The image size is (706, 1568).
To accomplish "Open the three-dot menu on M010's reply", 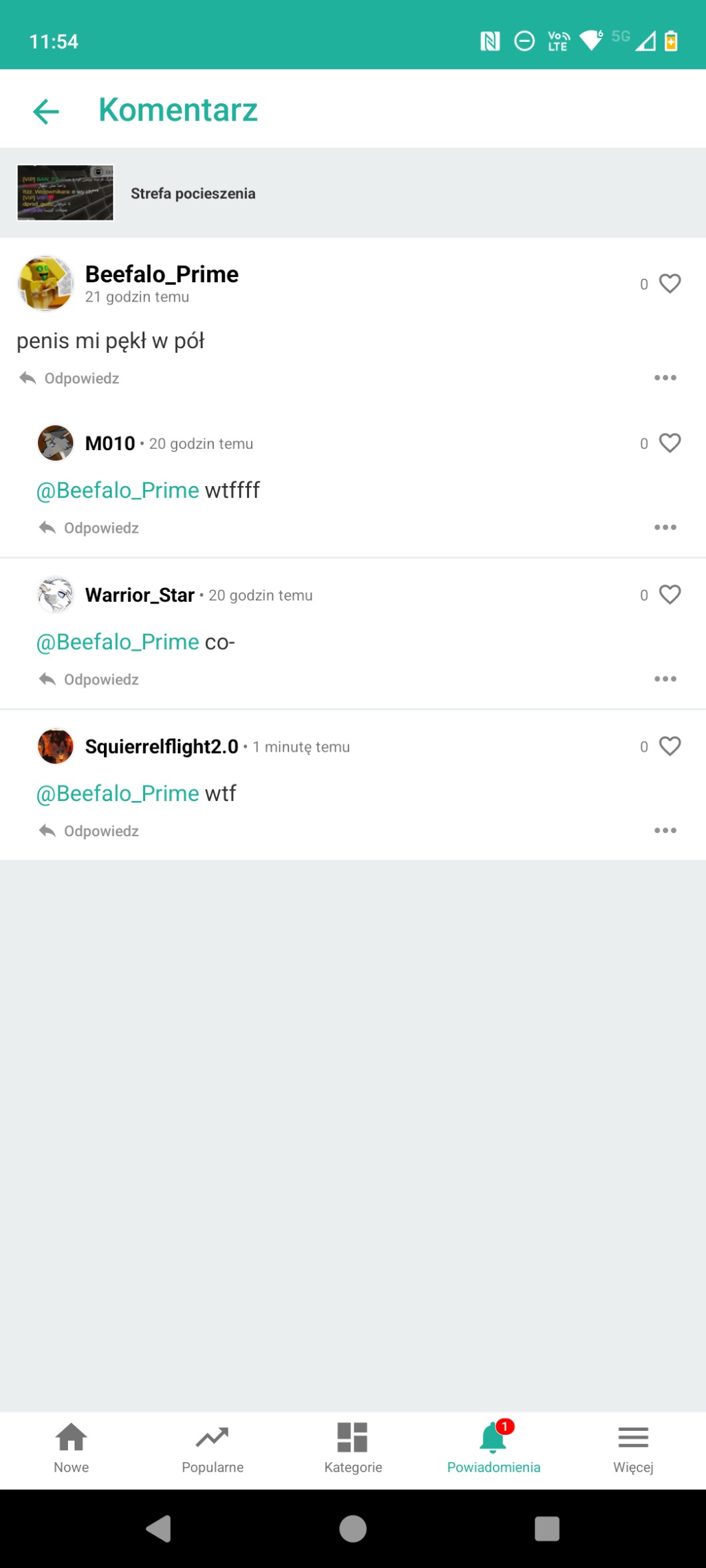I will click(x=665, y=527).
